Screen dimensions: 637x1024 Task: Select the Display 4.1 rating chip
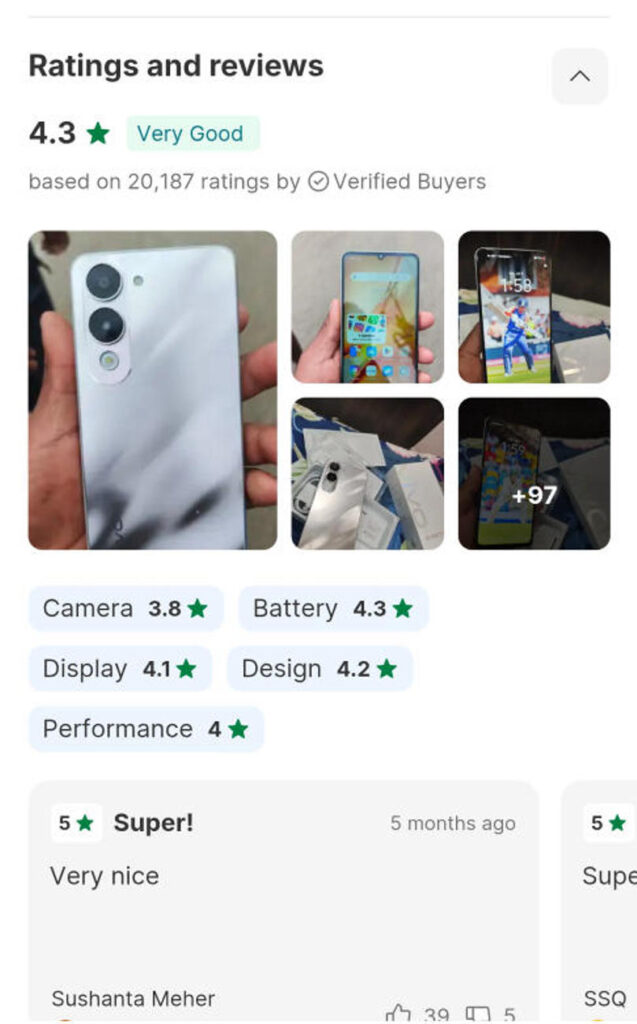point(120,669)
